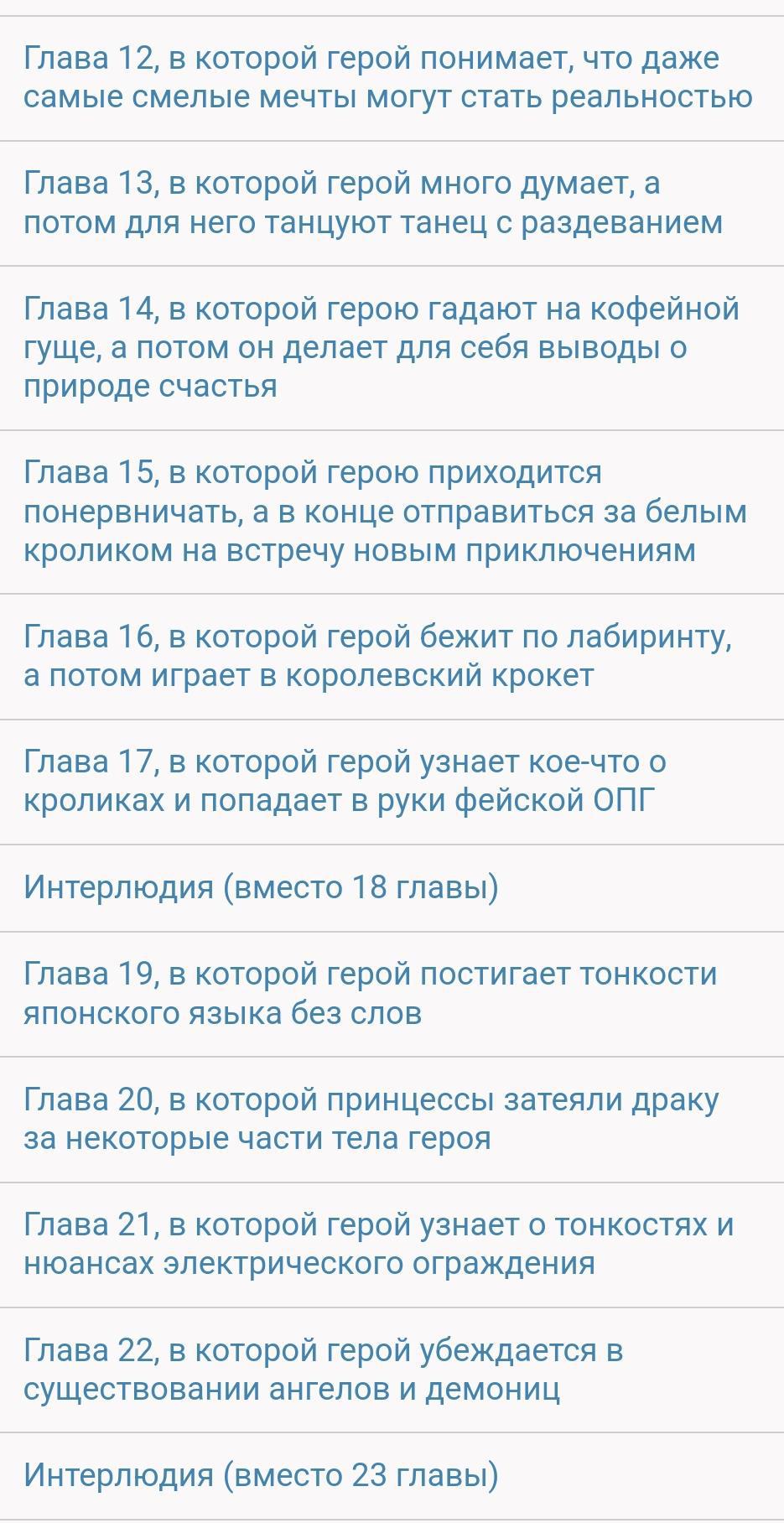Select Глава 15 about the white rabbit
Screen dimensions: 784x1523
[x=385, y=512]
